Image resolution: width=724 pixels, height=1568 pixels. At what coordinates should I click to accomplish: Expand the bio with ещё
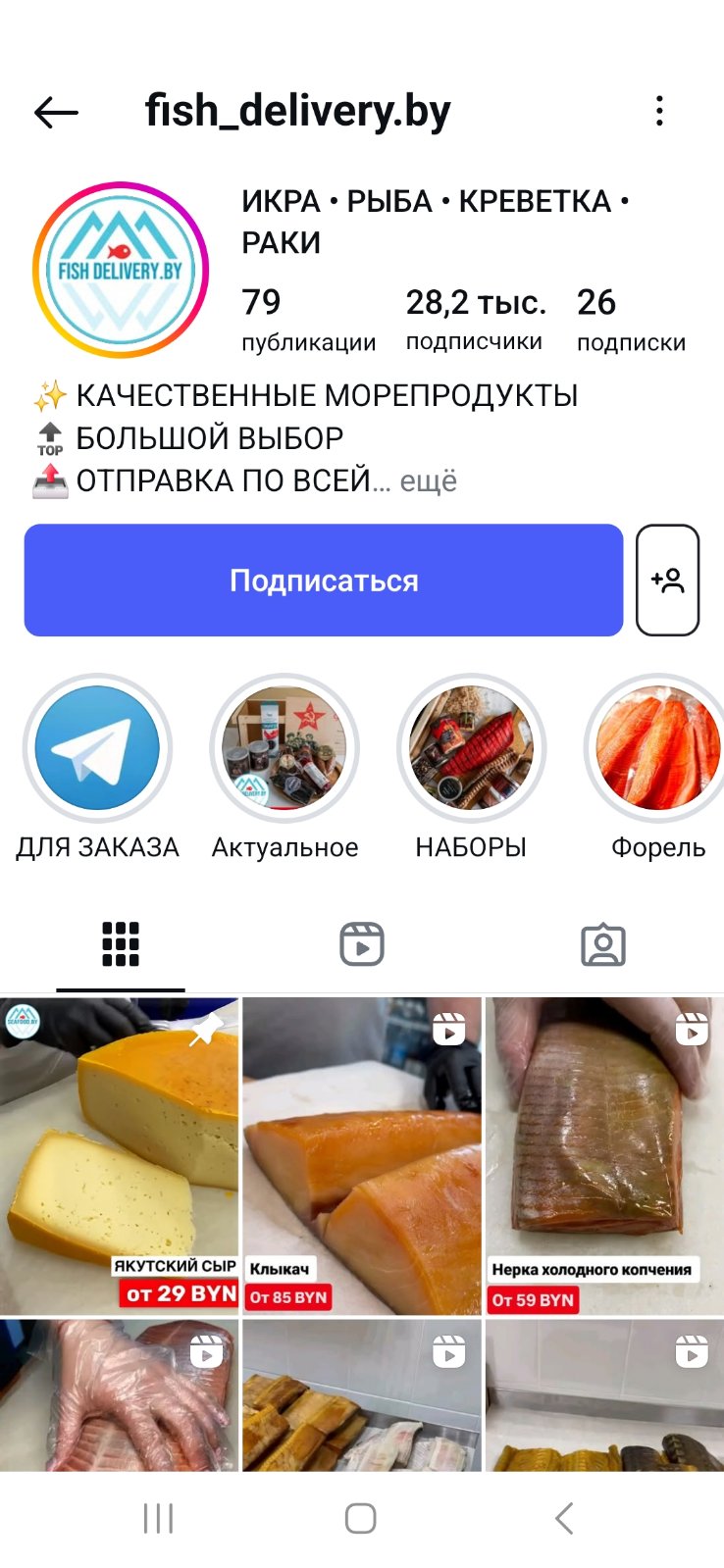coord(428,481)
